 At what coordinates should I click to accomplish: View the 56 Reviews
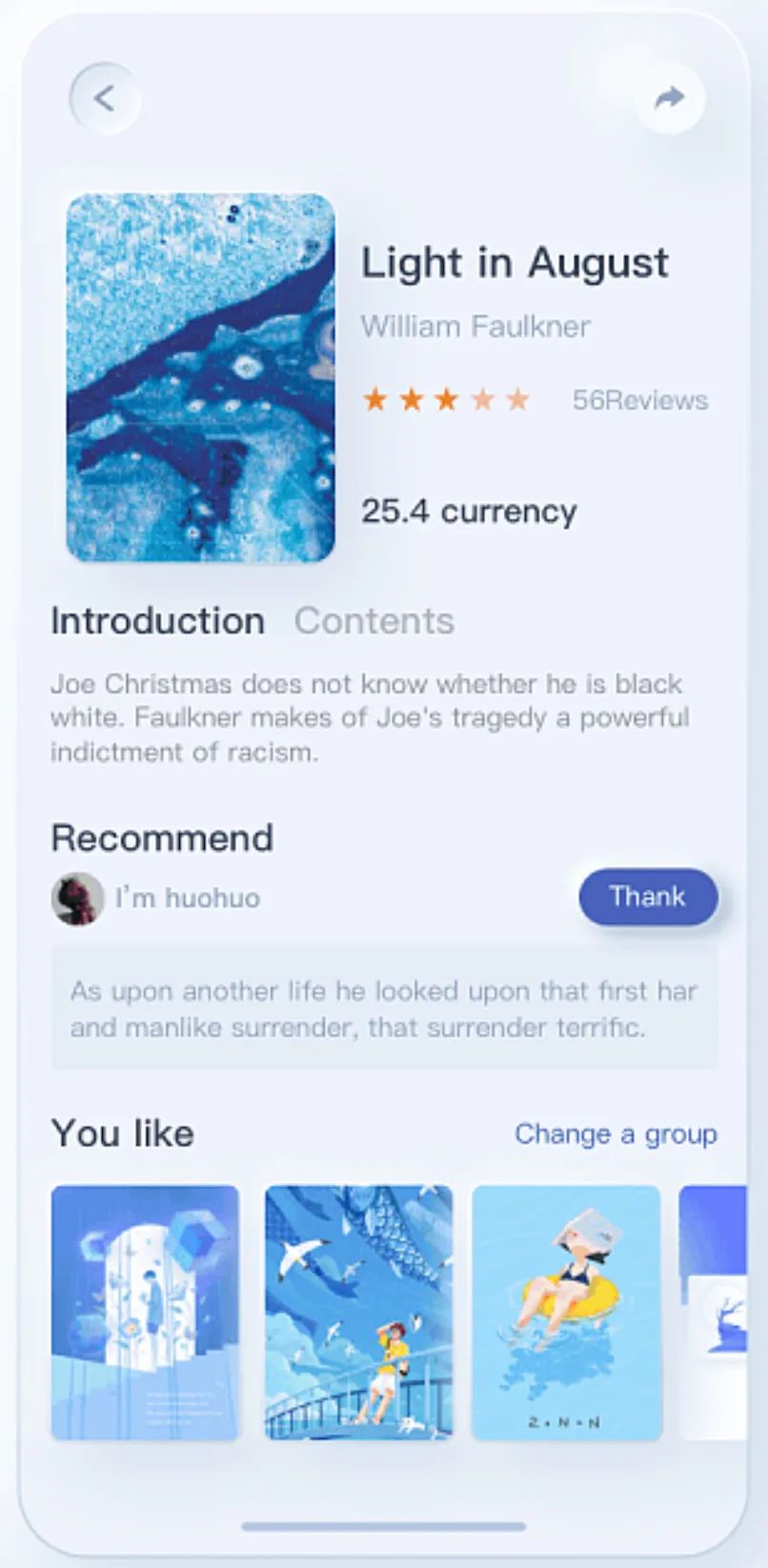pyautogui.click(x=639, y=400)
